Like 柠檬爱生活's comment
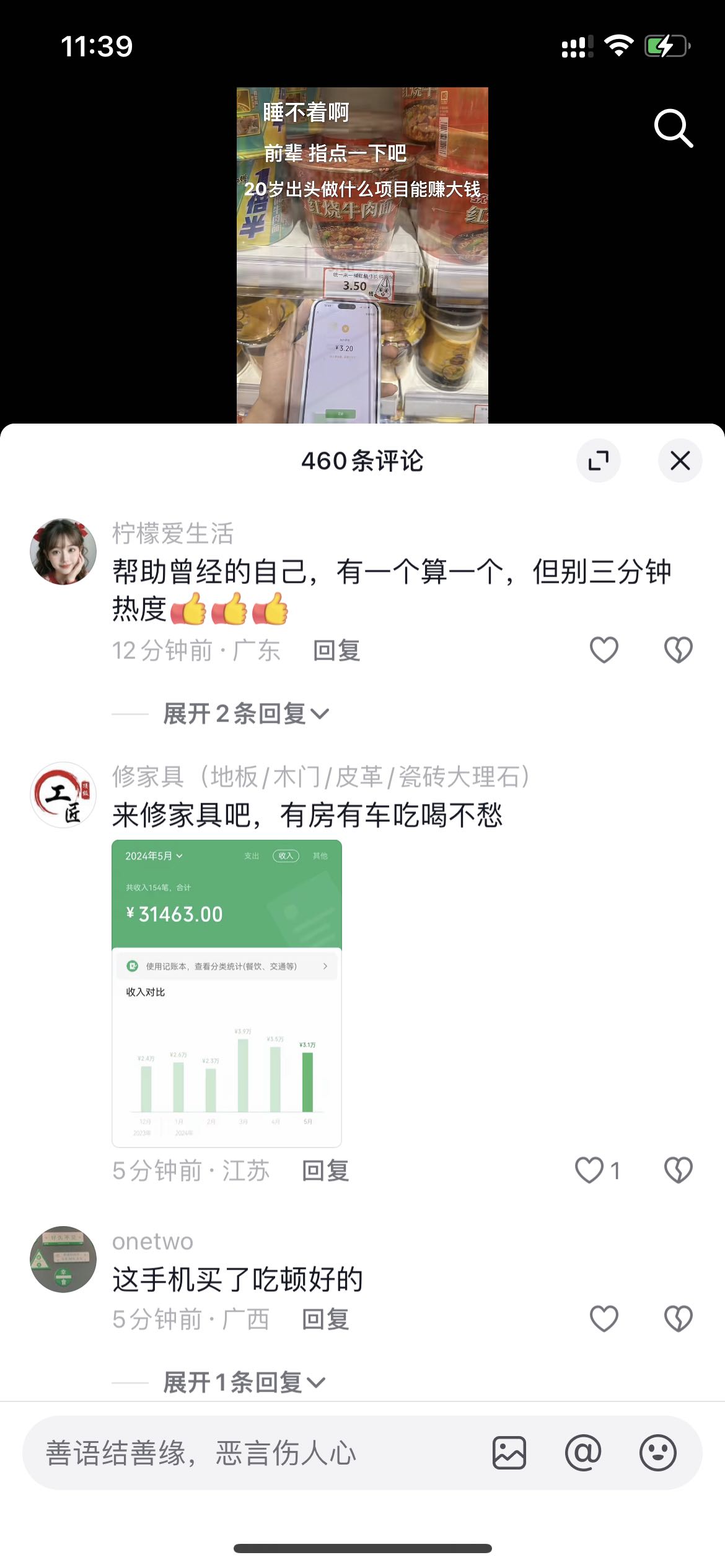The width and height of the screenshot is (725, 1568). (604, 650)
